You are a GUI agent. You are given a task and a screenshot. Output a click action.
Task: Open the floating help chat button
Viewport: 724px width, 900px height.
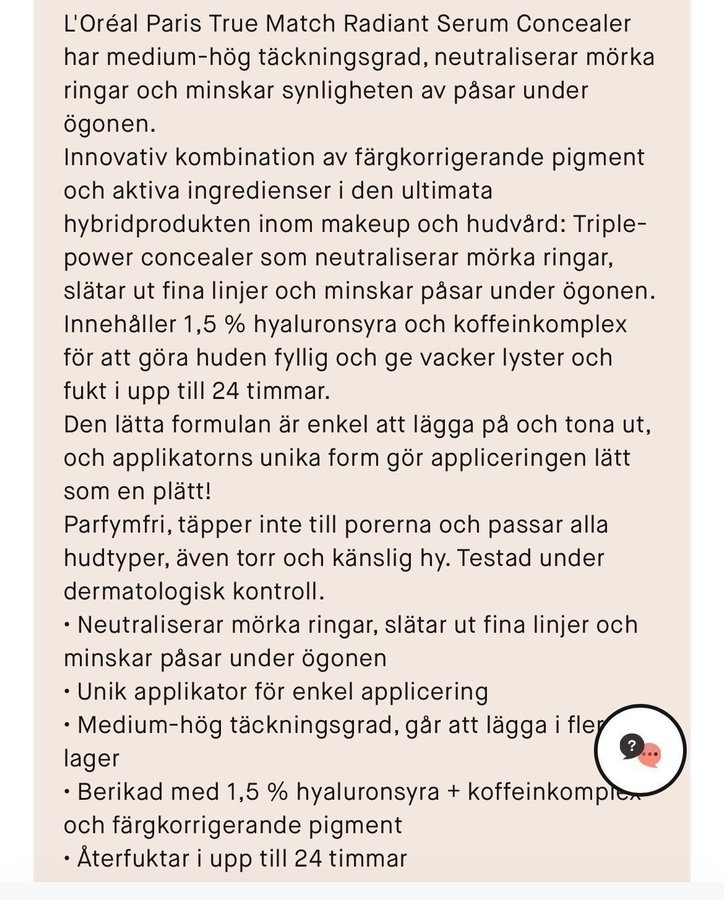[640, 750]
